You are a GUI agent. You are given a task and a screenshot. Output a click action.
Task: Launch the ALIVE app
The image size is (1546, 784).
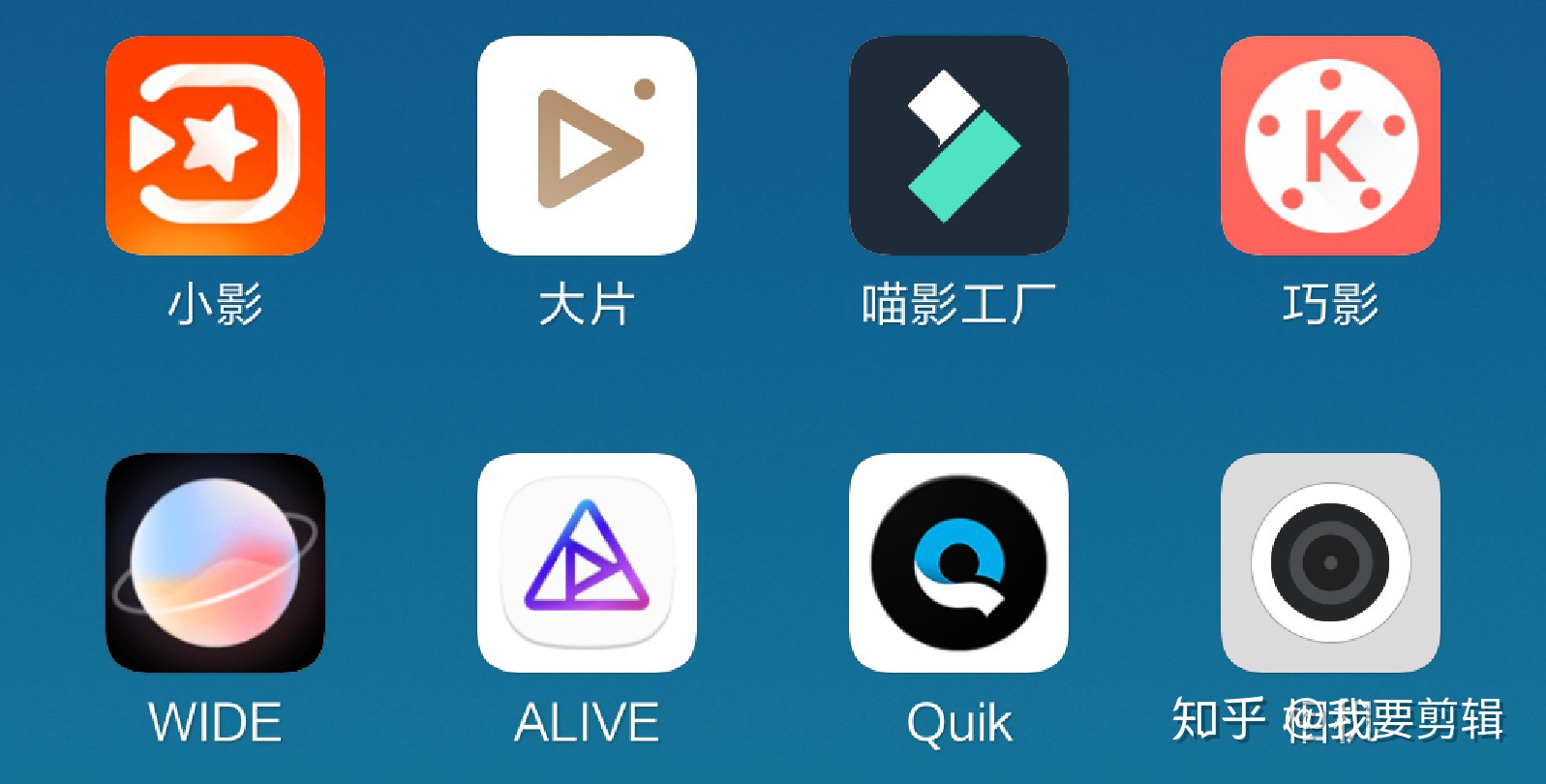pyautogui.click(x=587, y=562)
